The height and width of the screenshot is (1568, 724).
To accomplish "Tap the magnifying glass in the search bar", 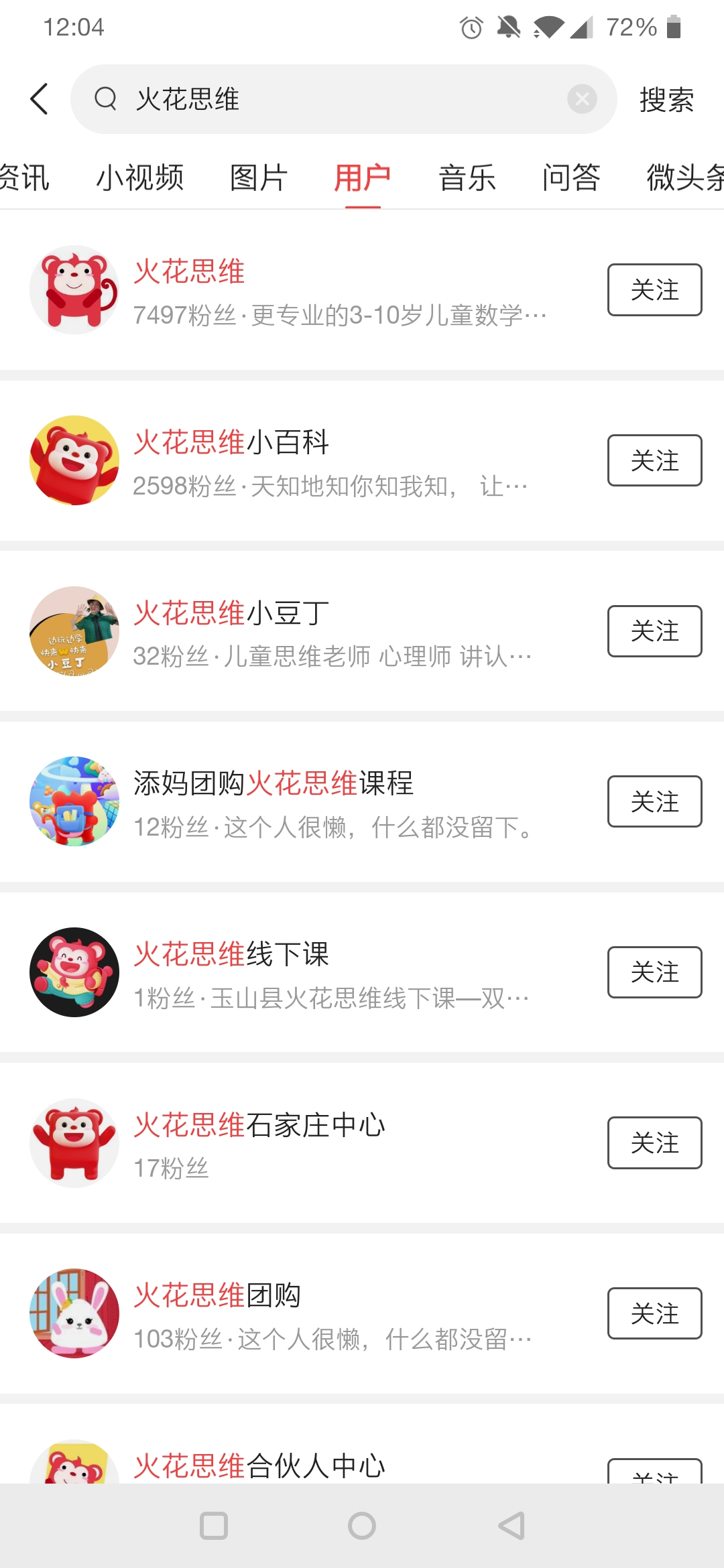I will [x=106, y=99].
